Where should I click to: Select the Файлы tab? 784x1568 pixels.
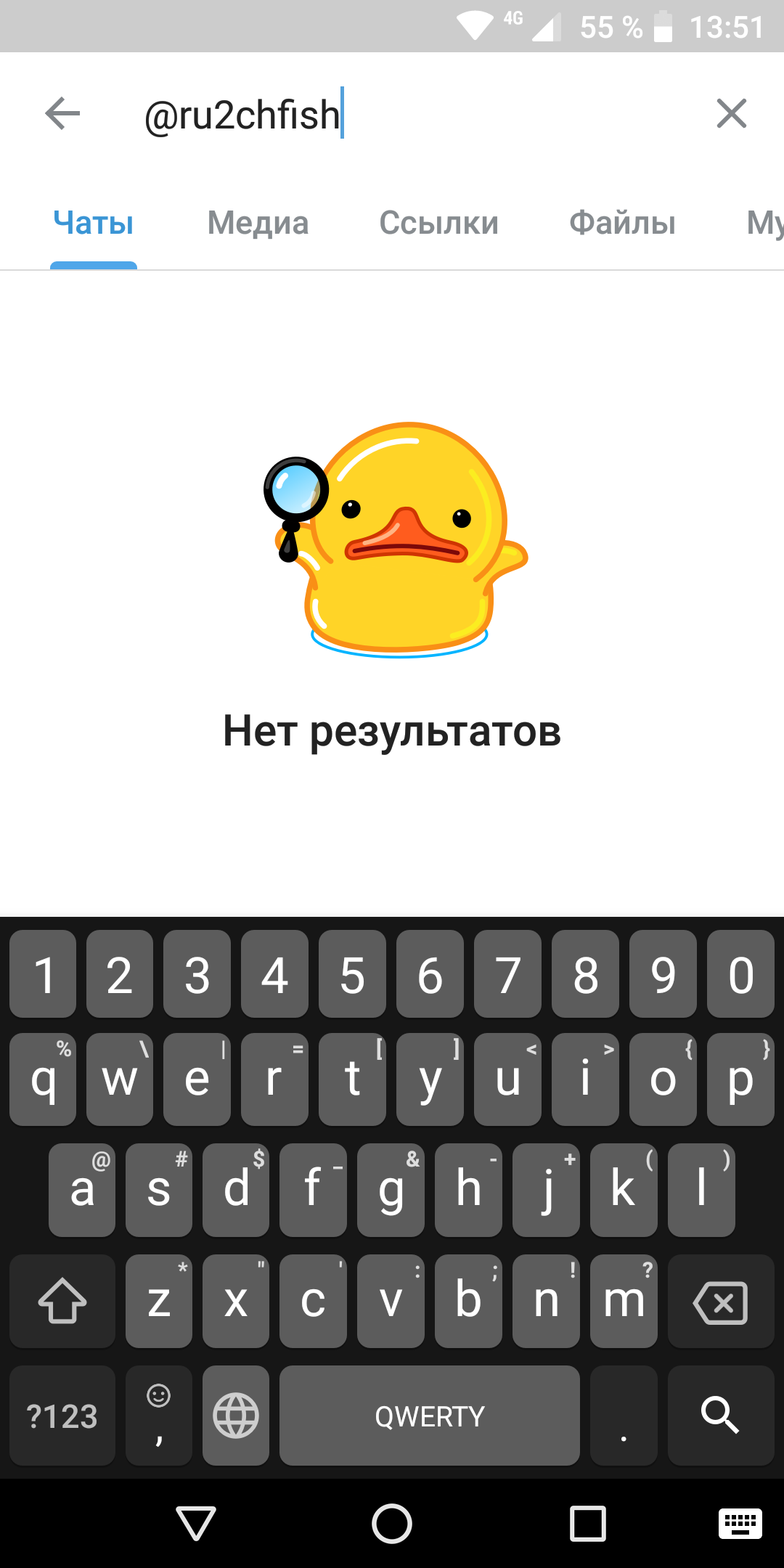tap(622, 223)
